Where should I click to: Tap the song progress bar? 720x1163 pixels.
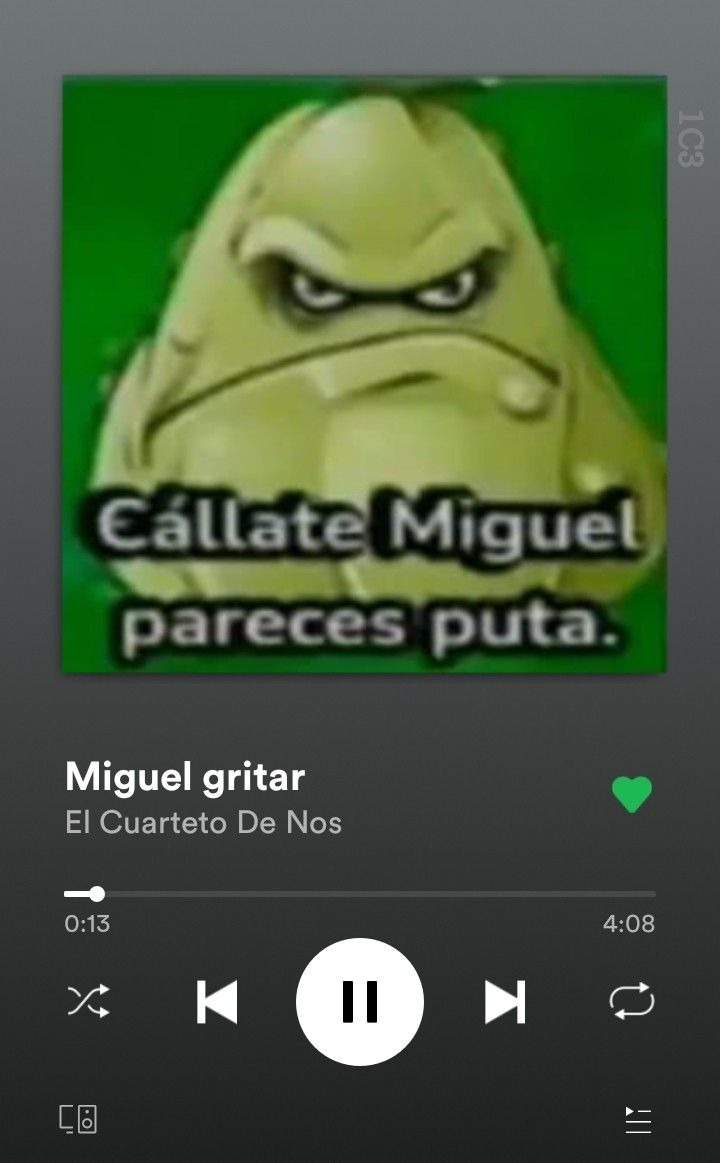click(360, 894)
